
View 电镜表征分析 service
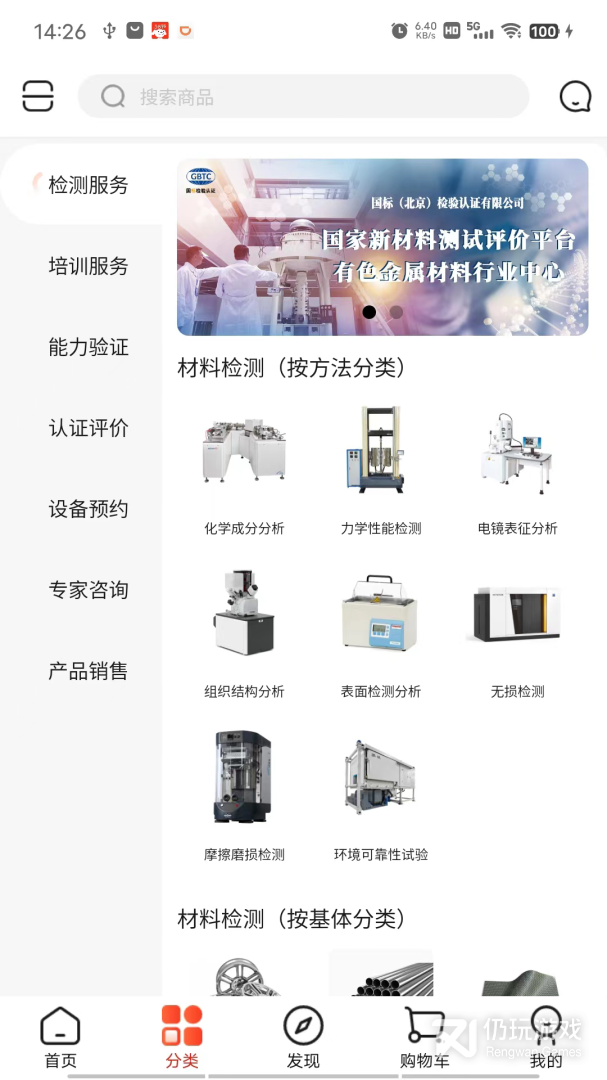coord(517,470)
